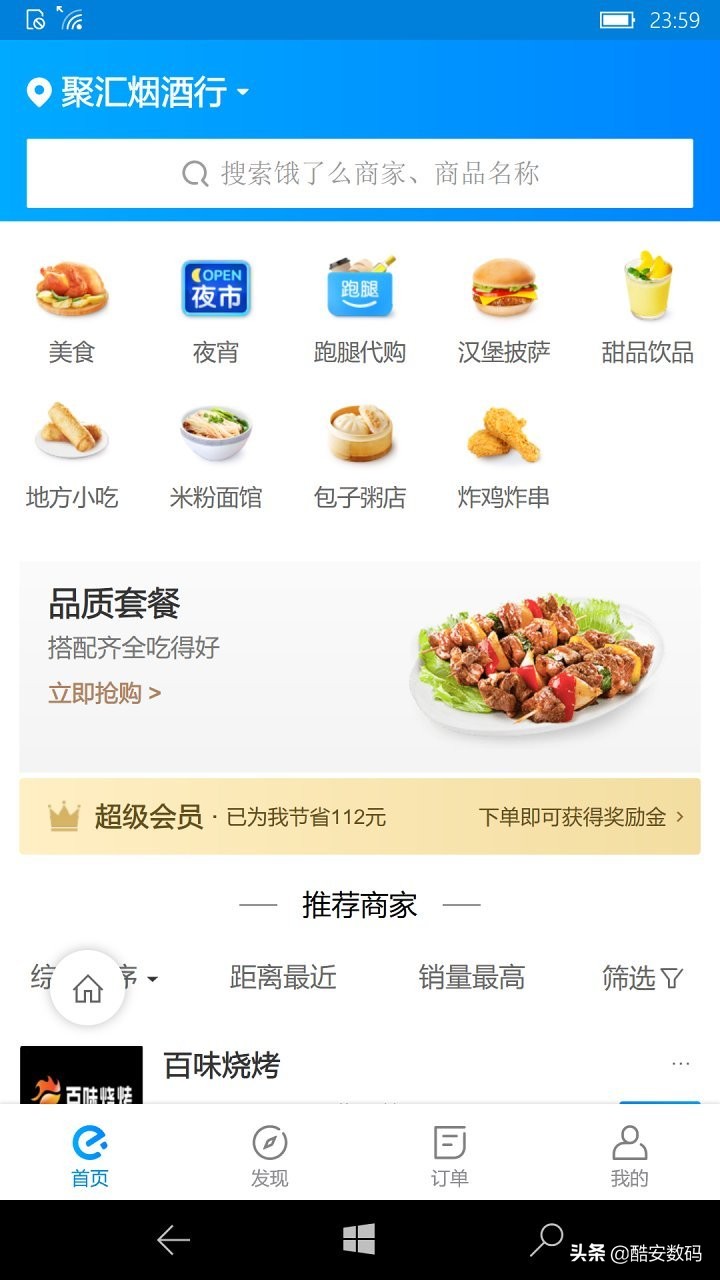Browse the 汉堡披萨 category
This screenshot has height=1280, width=720.
[x=504, y=310]
